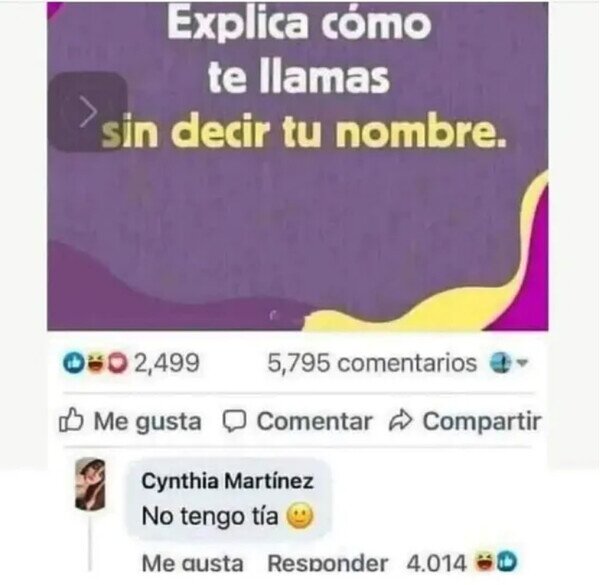
Task: Reply to Cynthia's comment with Responder
Action: pos(328,564)
